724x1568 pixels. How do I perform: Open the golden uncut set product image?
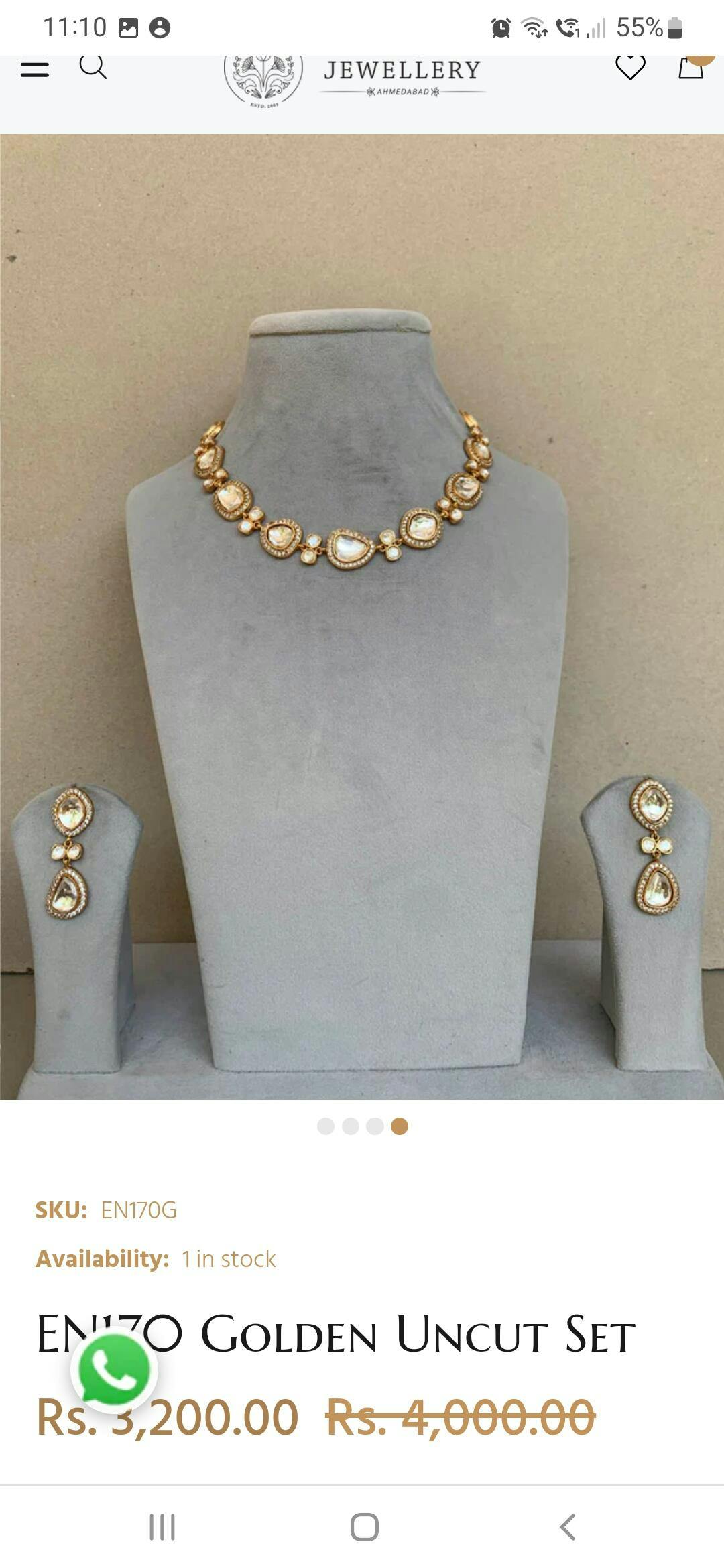[x=362, y=616]
